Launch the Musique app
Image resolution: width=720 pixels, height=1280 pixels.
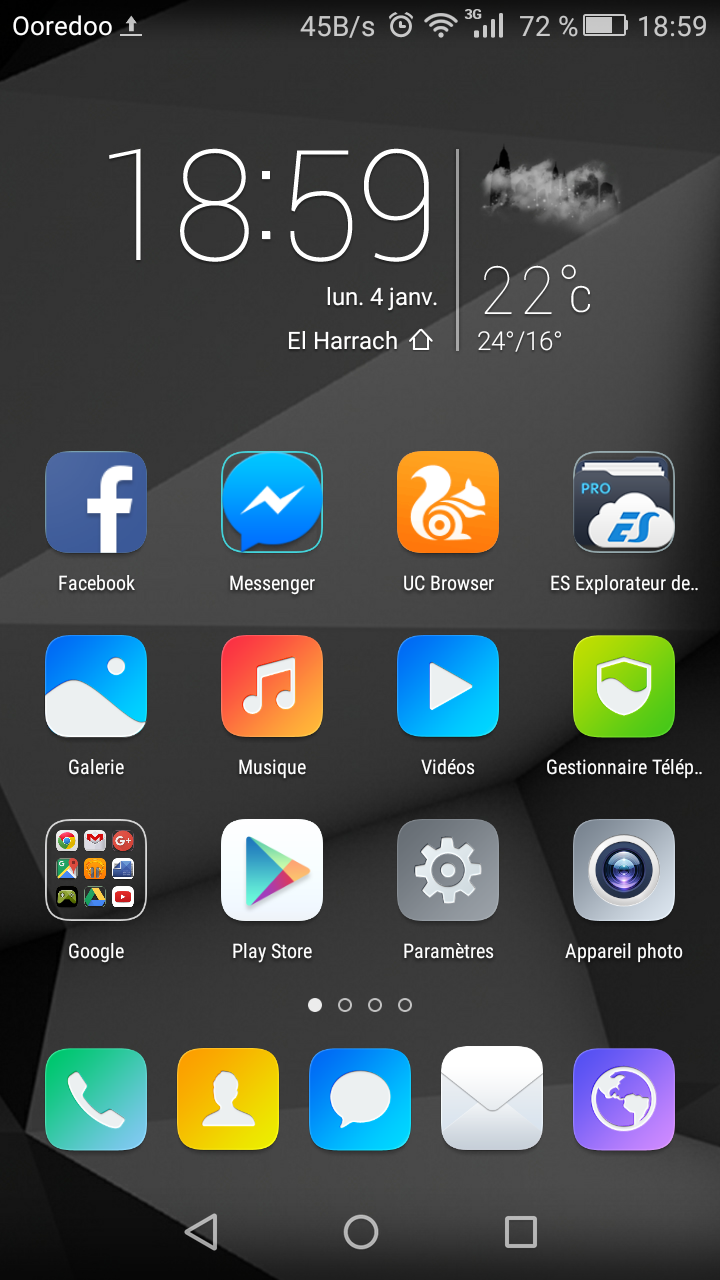pos(272,686)
